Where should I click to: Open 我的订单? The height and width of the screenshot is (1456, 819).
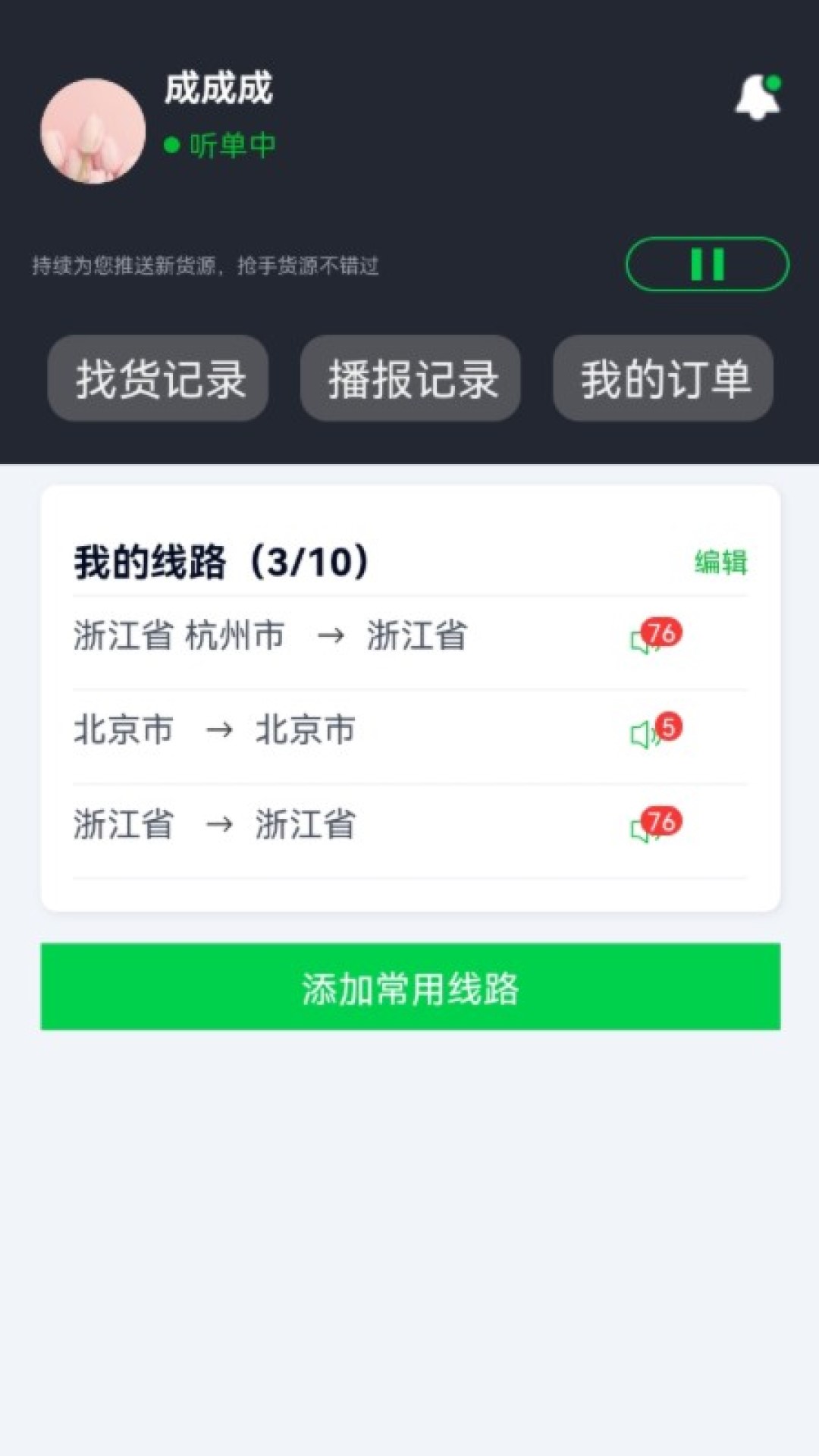tap(664, 378)
